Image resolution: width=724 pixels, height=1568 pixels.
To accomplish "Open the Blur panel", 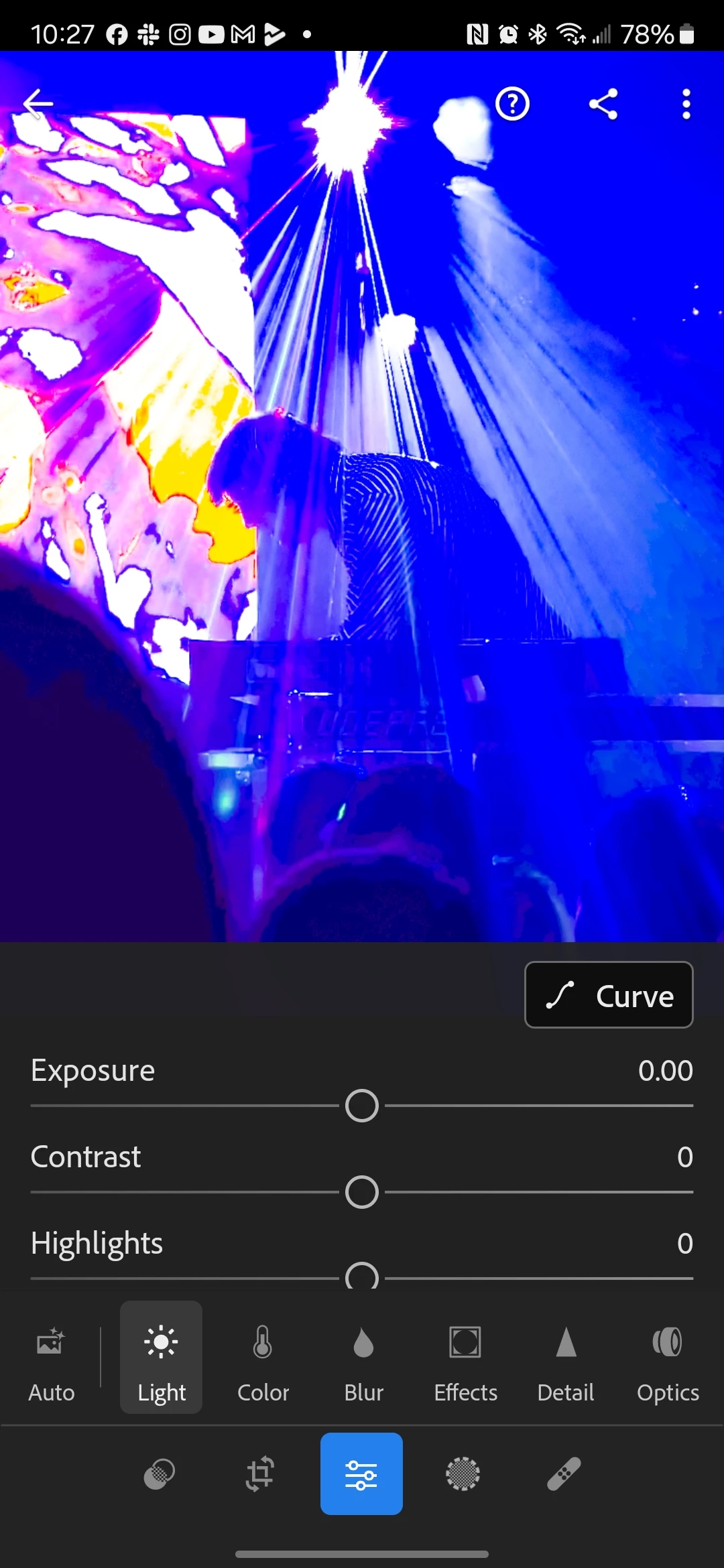I will (x=363, y=1358).
